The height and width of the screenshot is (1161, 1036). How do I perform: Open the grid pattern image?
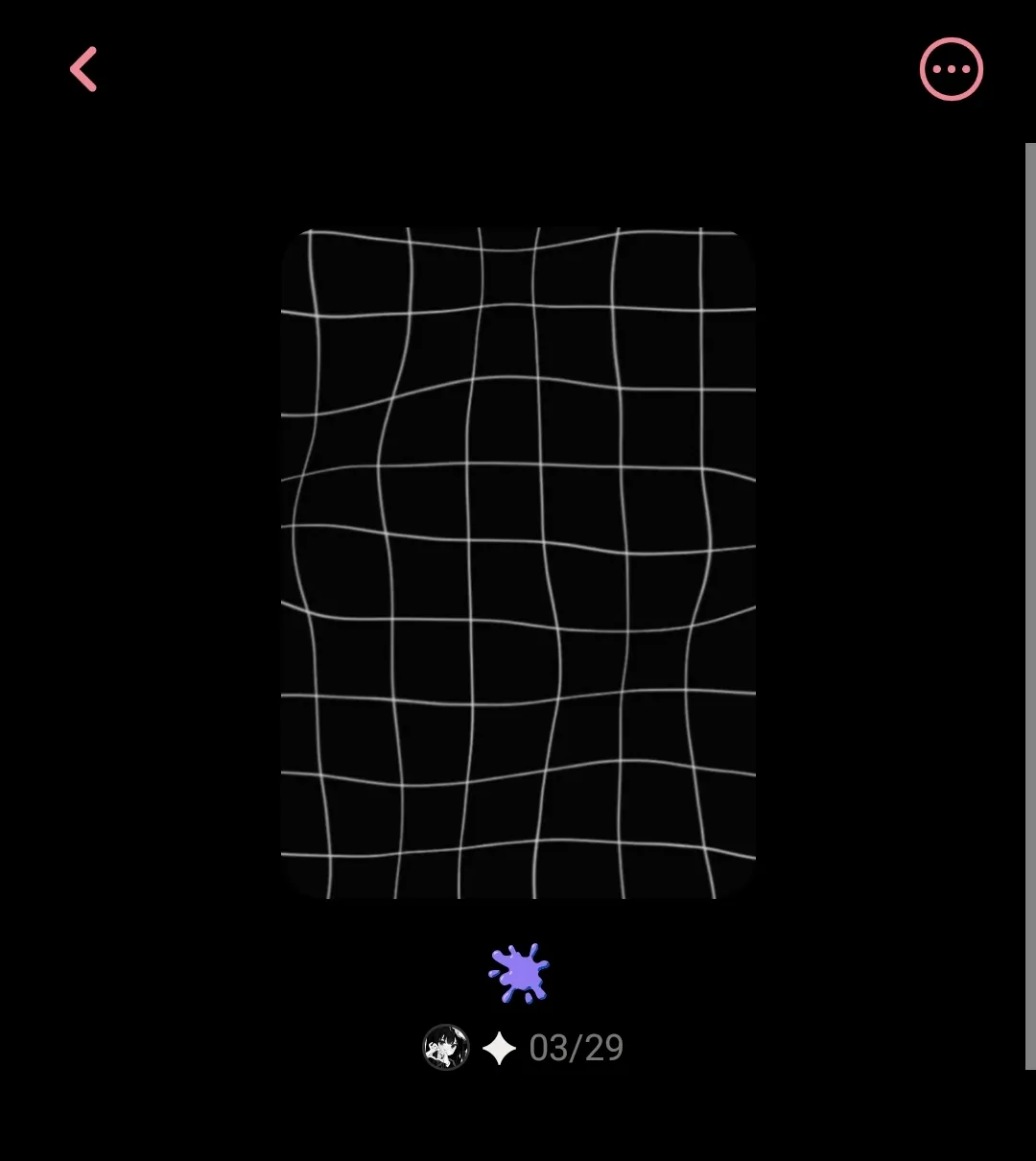click(x=518, y=563)
